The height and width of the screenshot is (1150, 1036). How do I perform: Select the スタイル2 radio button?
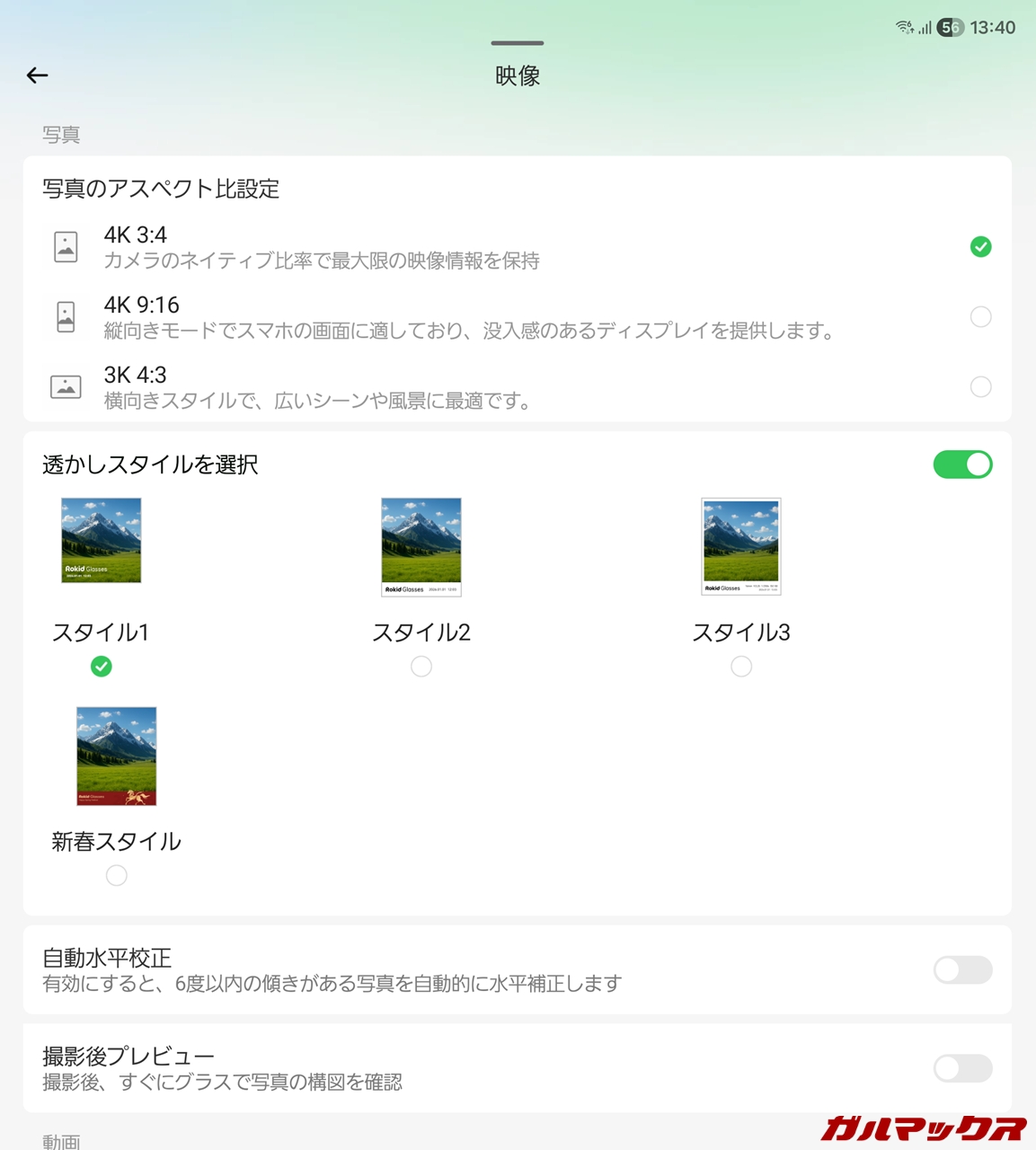(x=421, y=667)
